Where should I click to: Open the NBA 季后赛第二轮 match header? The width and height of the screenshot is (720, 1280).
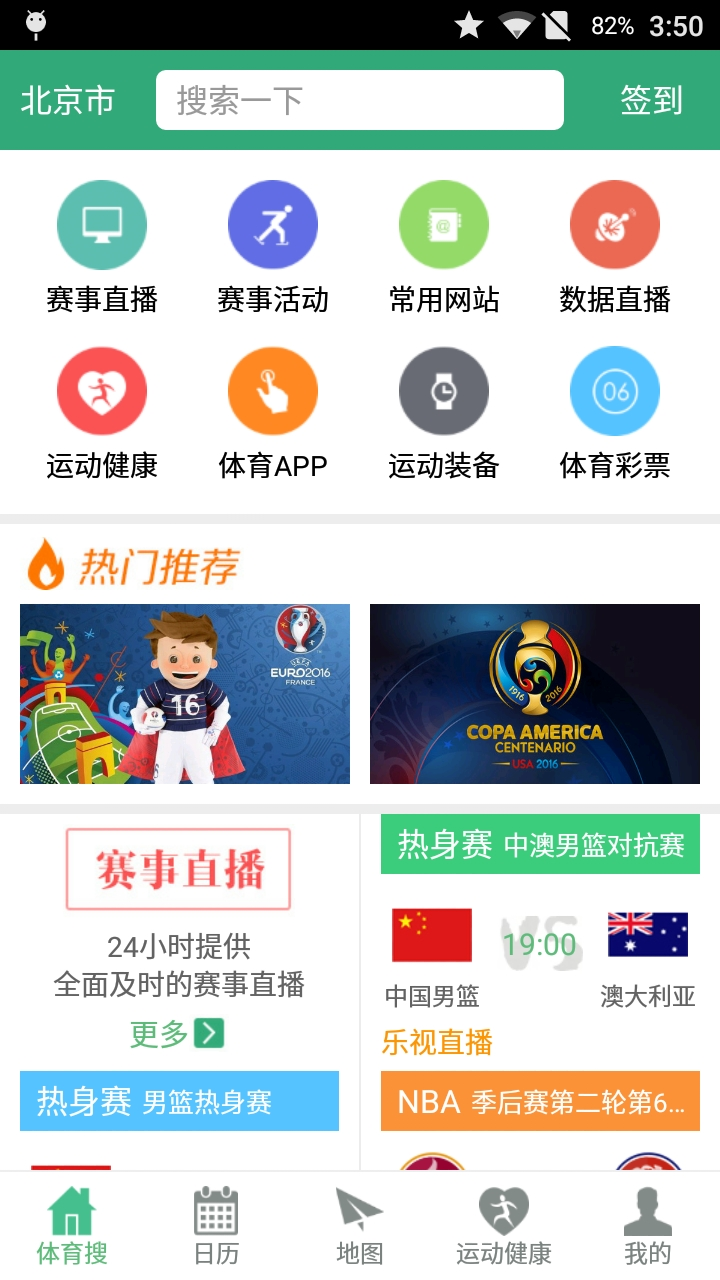[540, 1102]
